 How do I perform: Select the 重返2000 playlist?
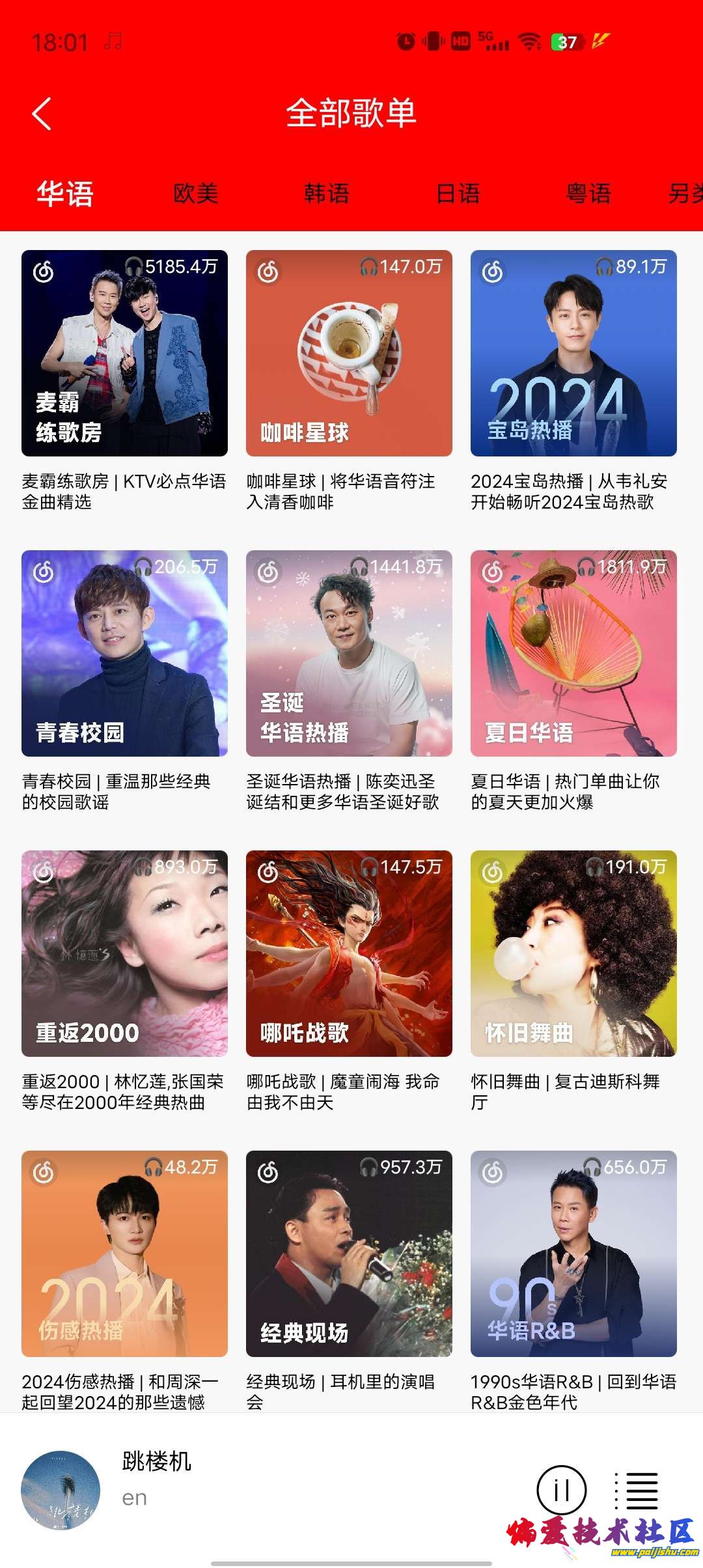(124, 953)
